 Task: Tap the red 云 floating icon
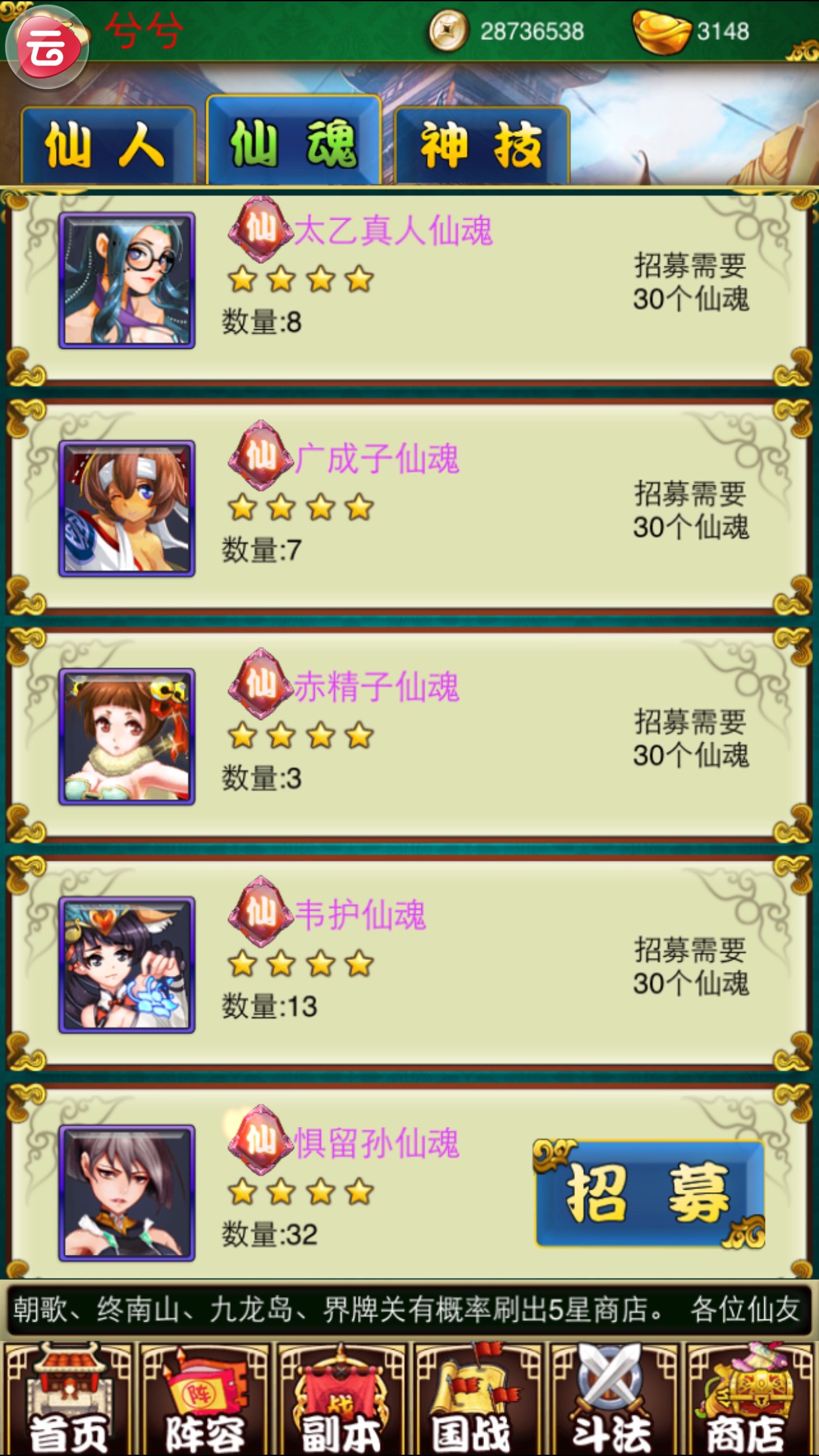[47, 47]
